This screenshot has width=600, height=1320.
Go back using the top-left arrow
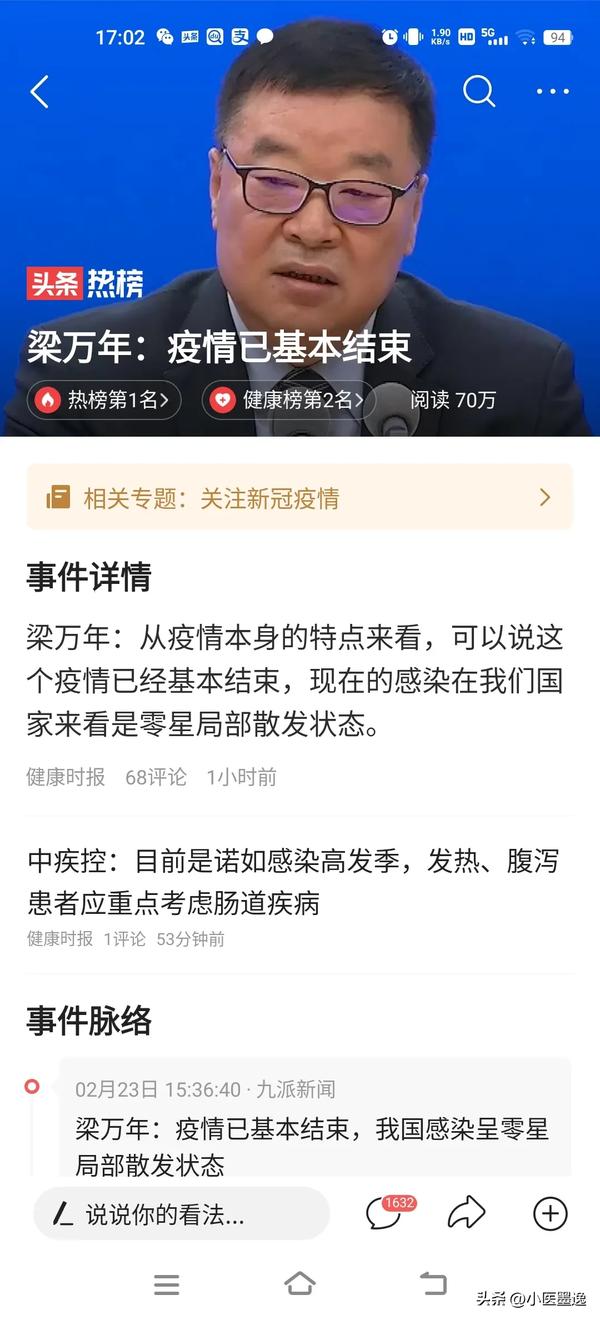[x=40, y=92]
